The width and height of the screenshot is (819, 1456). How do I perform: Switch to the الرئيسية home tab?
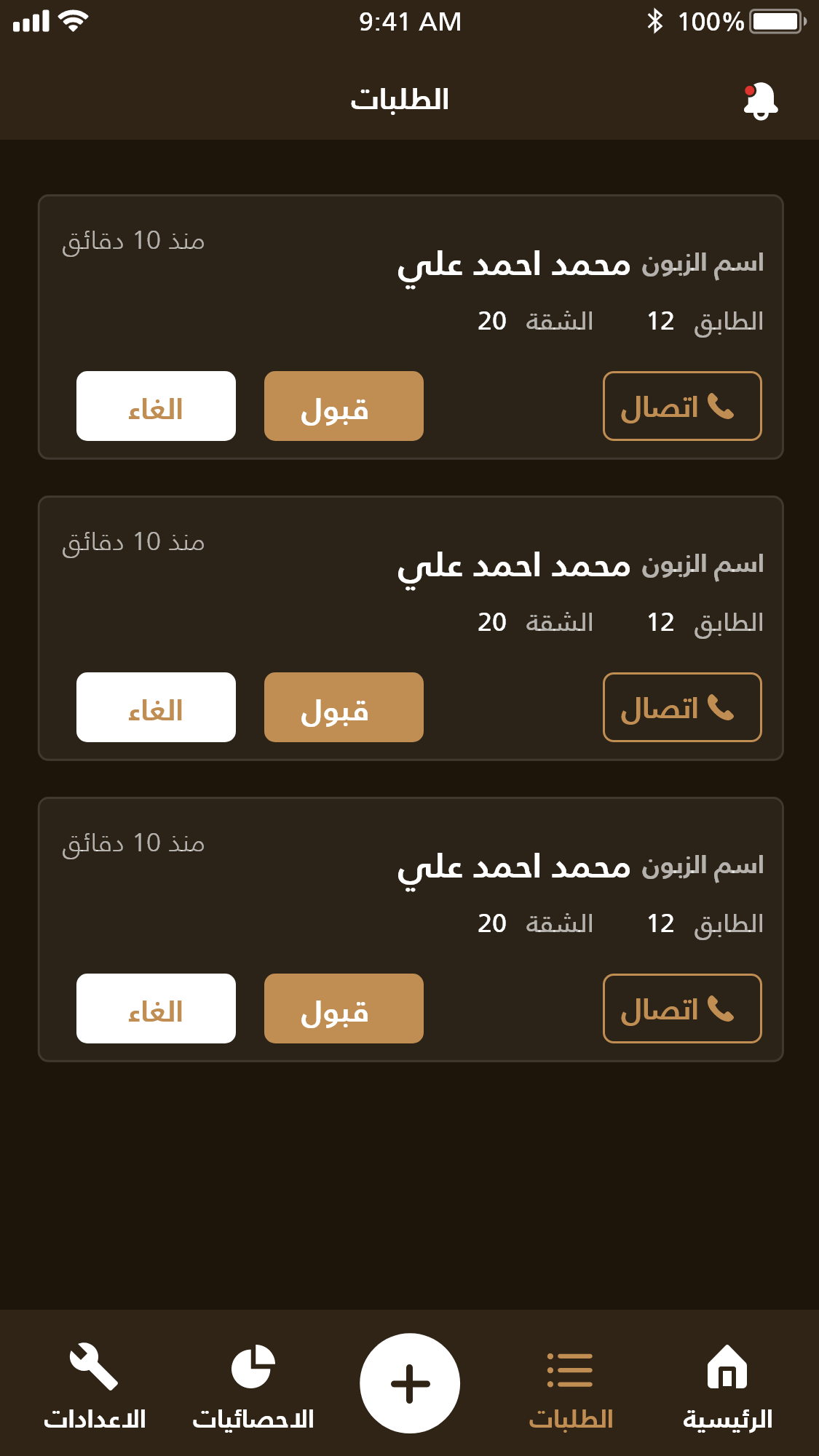pyautogui.click(x=727, y=1386)
